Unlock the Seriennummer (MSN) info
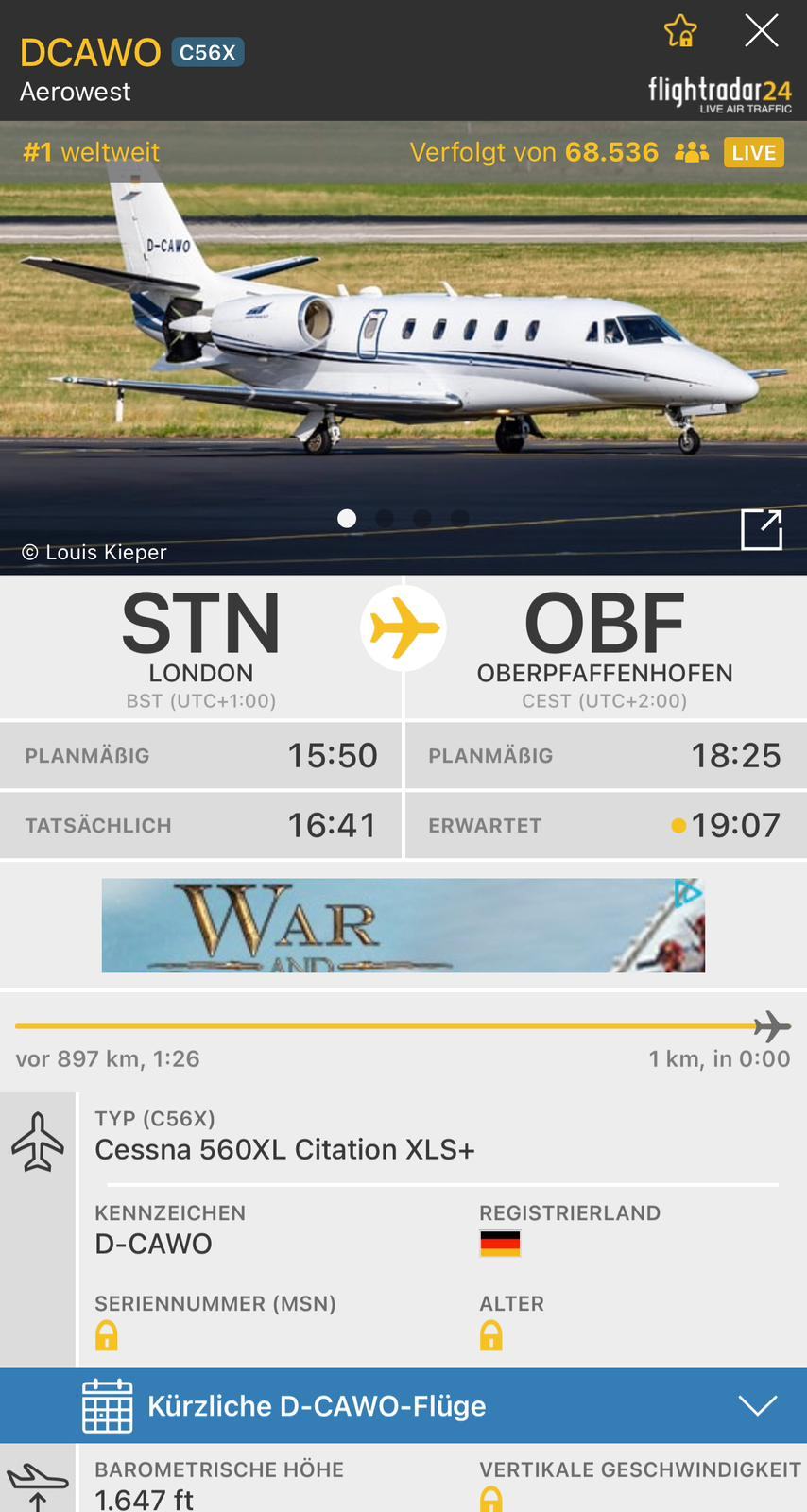Image resolution: width=807 pixels, height=1512 pixels. (x=107, y=1335)
